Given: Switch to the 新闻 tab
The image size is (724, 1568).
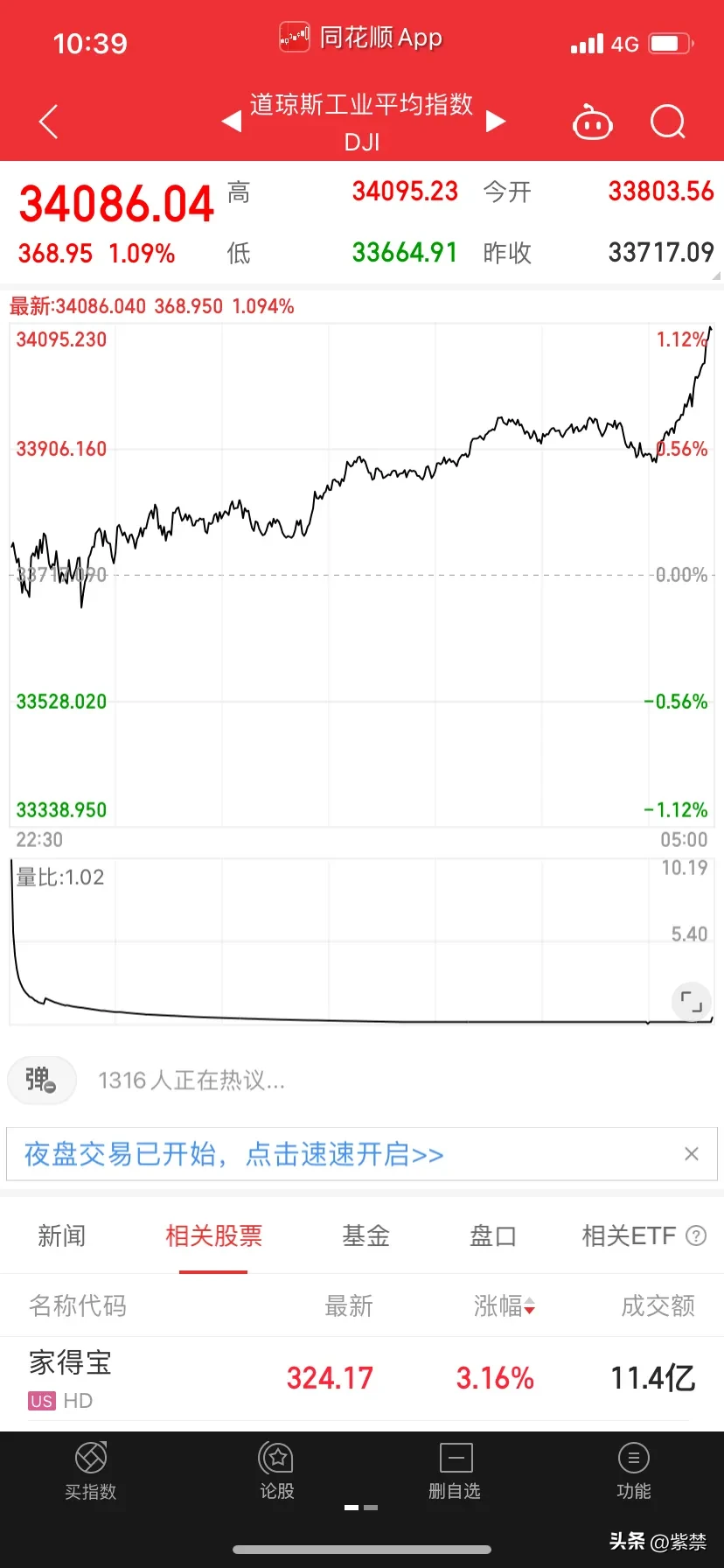Looking at the screenshot, I should tap(62, 1235).
